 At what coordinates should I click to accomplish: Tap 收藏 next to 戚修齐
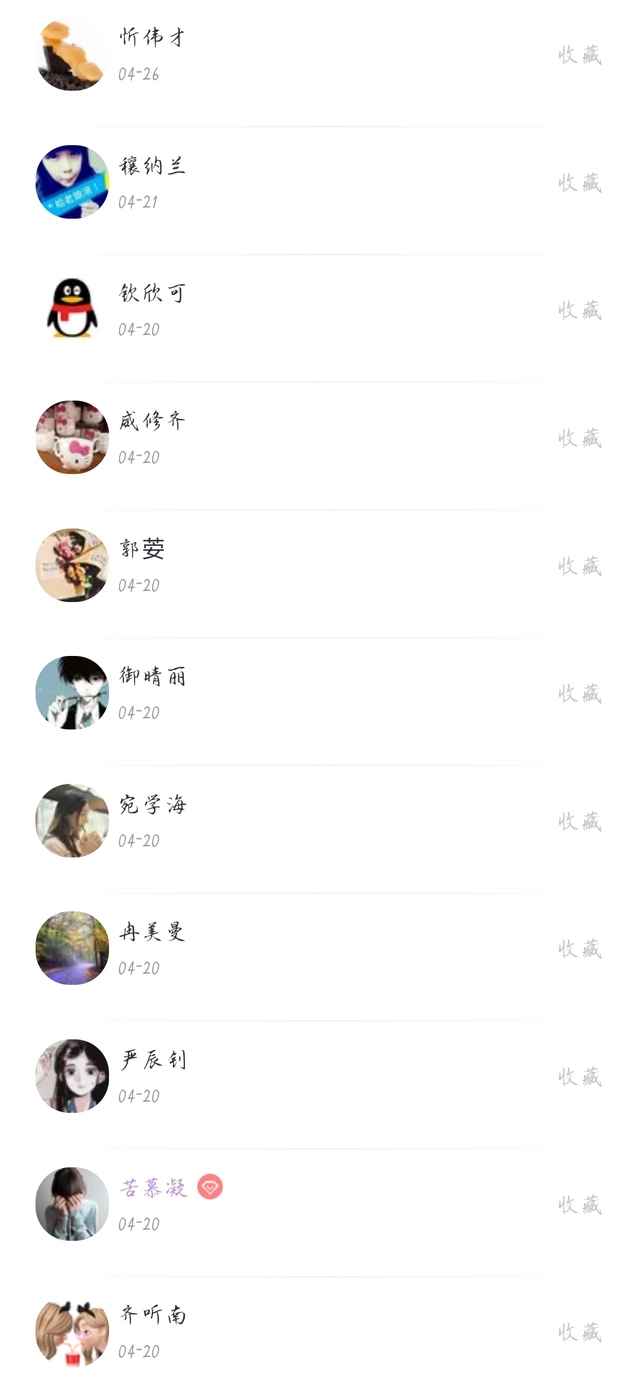click(580, 438)
